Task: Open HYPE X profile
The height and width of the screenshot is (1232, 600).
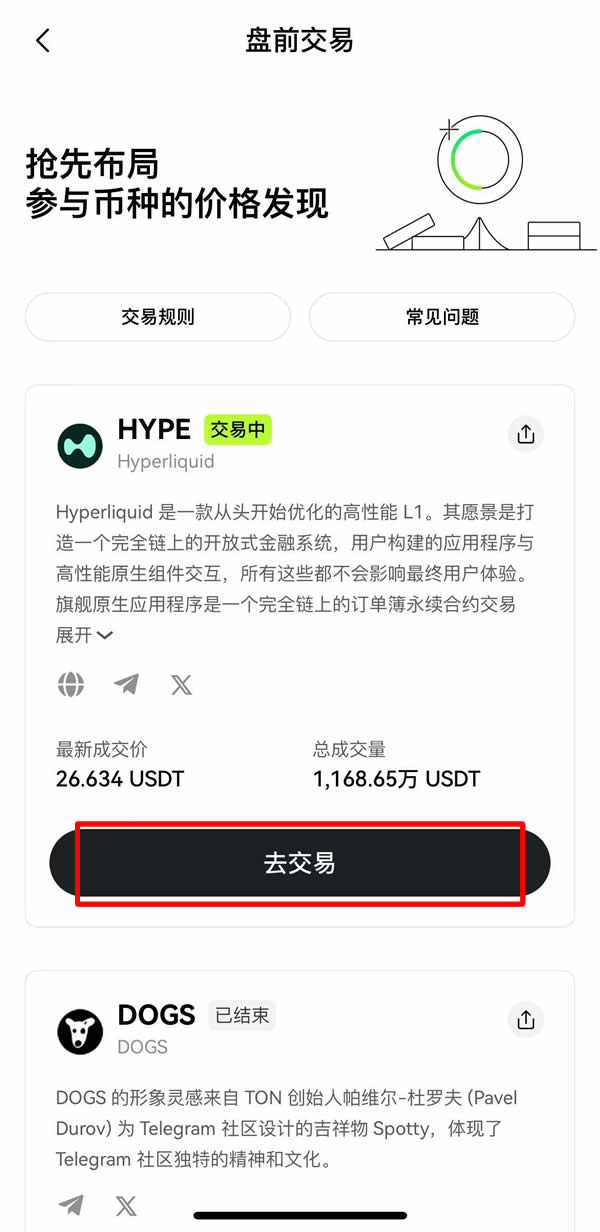Action: [x=181, y=685]
